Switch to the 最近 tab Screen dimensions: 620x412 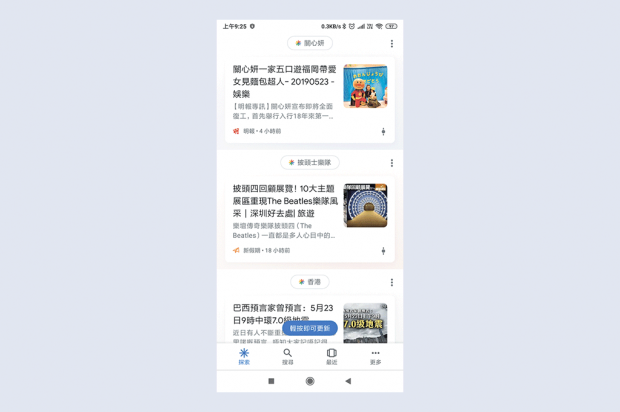click(332, 356)
